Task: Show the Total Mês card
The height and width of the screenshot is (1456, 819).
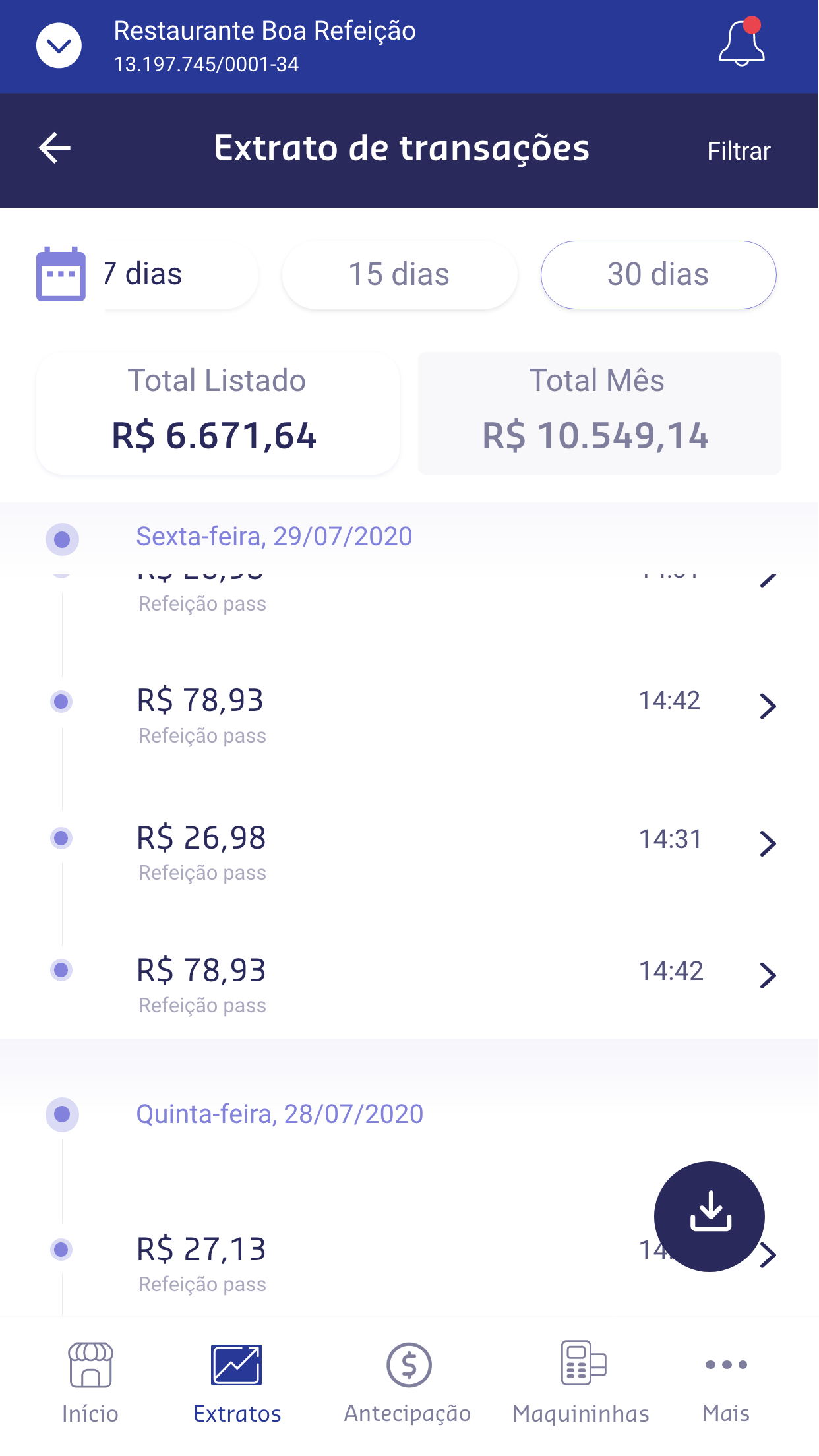Action: (599, 413)
